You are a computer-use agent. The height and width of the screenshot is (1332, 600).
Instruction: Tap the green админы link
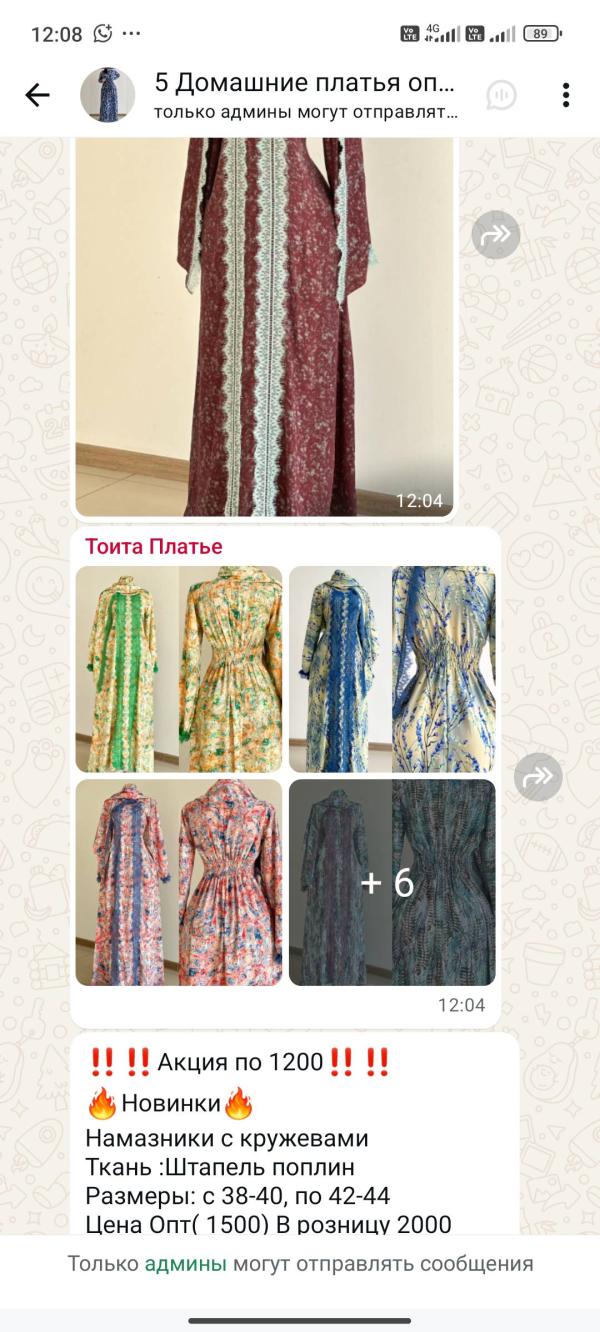coord(186,1263)
